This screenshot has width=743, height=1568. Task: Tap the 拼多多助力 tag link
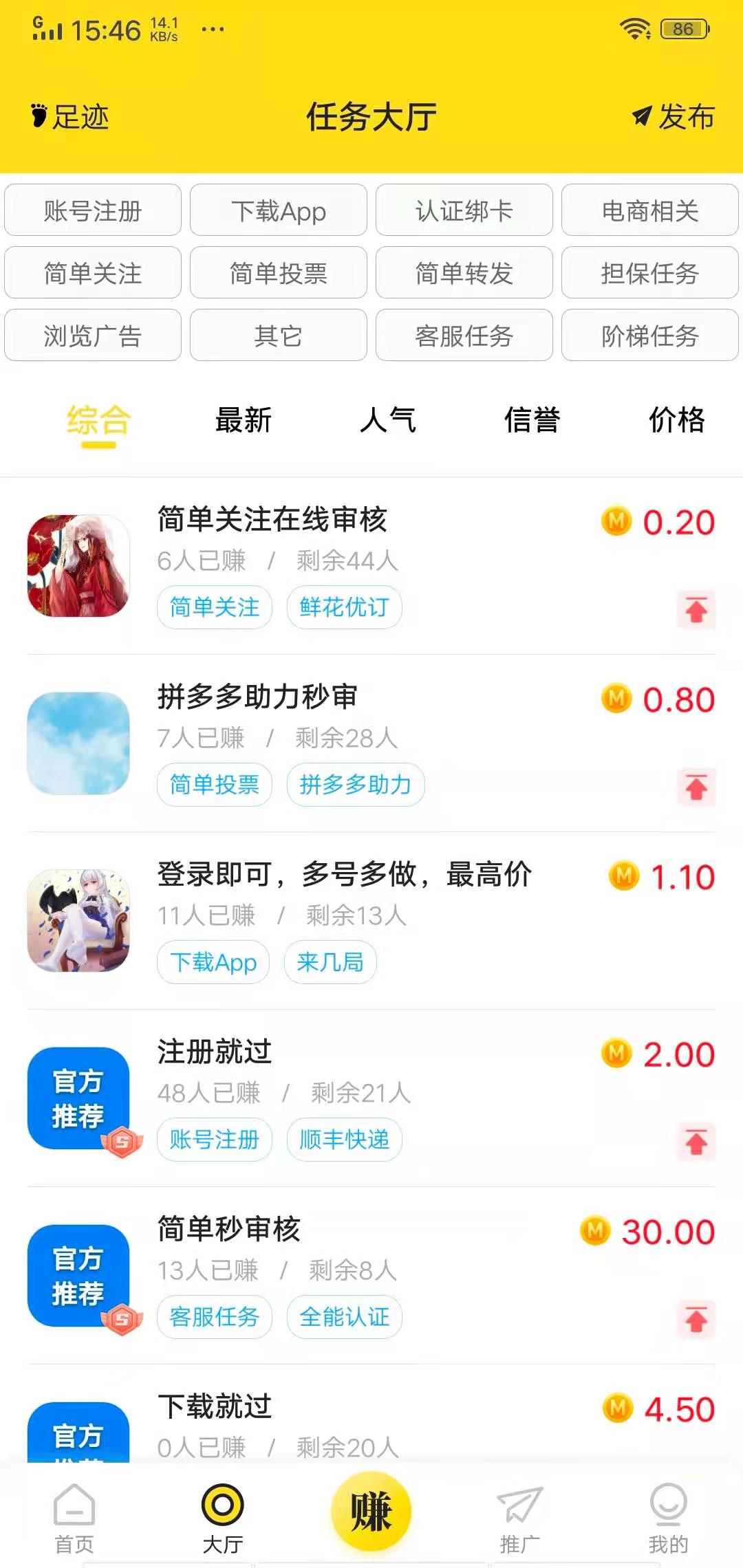(x=355, y=785)
